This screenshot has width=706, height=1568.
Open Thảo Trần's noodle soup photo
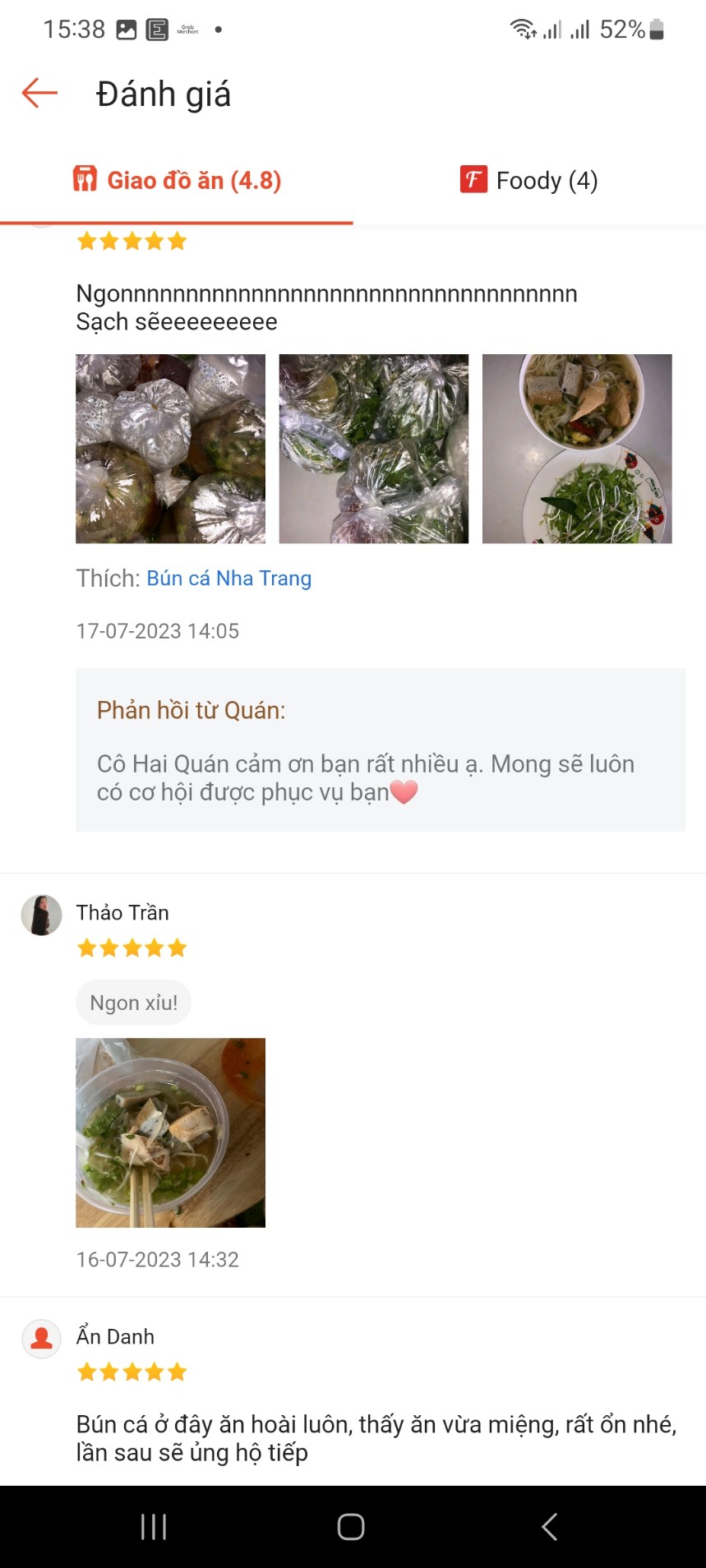170,1132
